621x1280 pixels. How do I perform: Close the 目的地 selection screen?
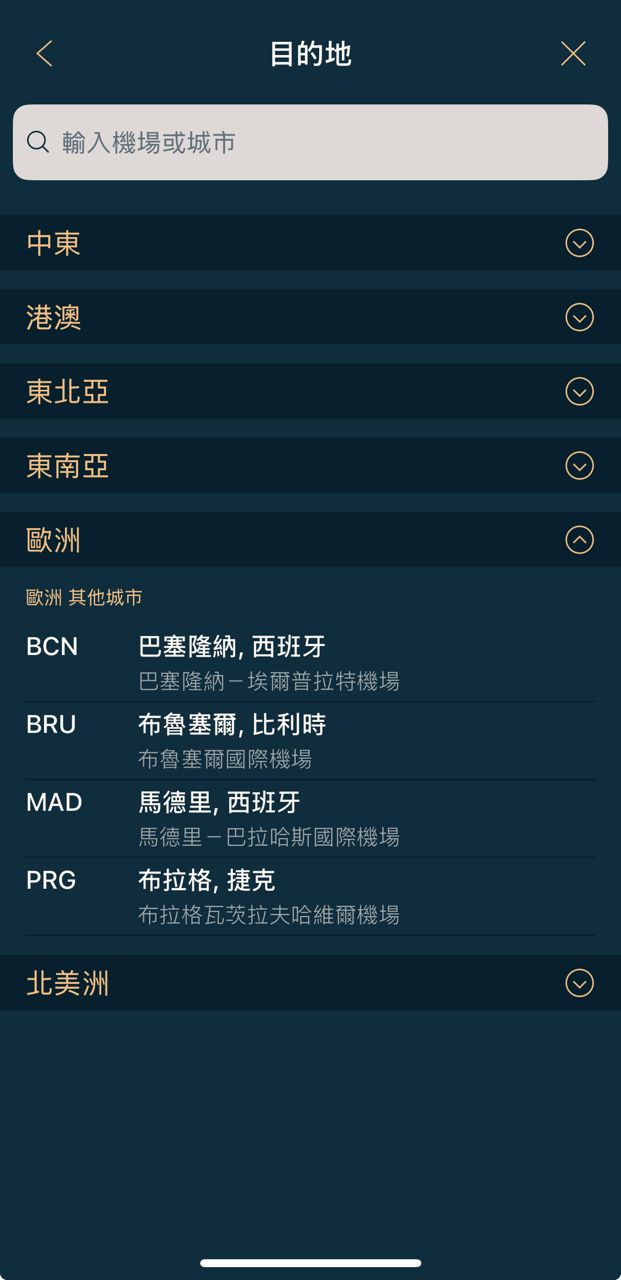click(573, 54)
